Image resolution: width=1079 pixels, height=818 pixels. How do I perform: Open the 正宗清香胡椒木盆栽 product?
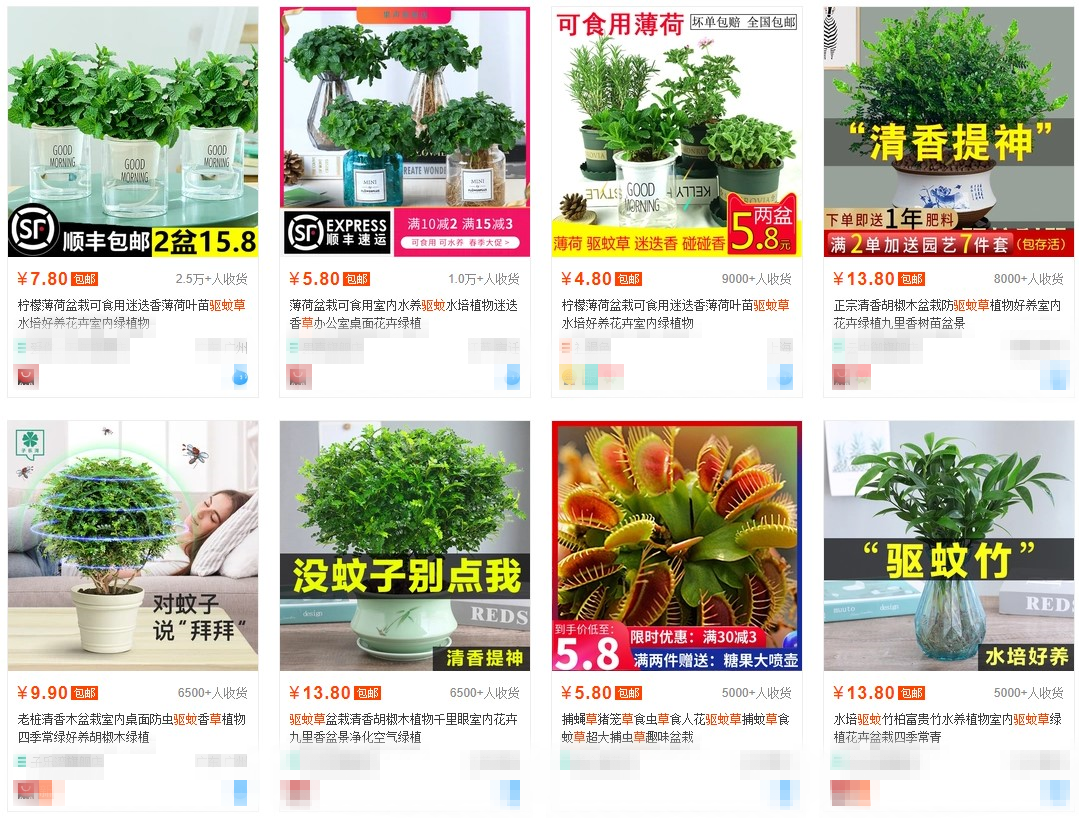click(948, 132)
